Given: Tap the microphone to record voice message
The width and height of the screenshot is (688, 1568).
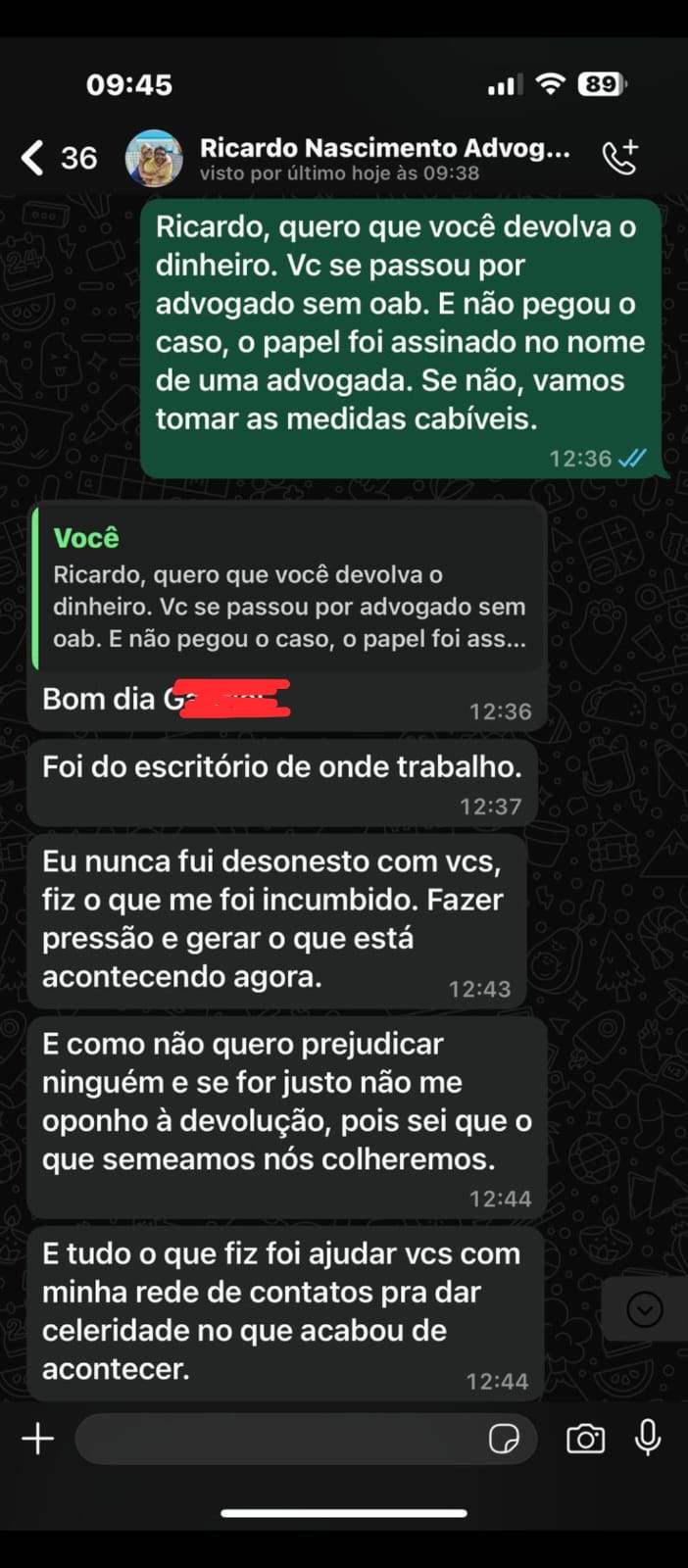Looking at the screenshot, I should coord(648,1438).
